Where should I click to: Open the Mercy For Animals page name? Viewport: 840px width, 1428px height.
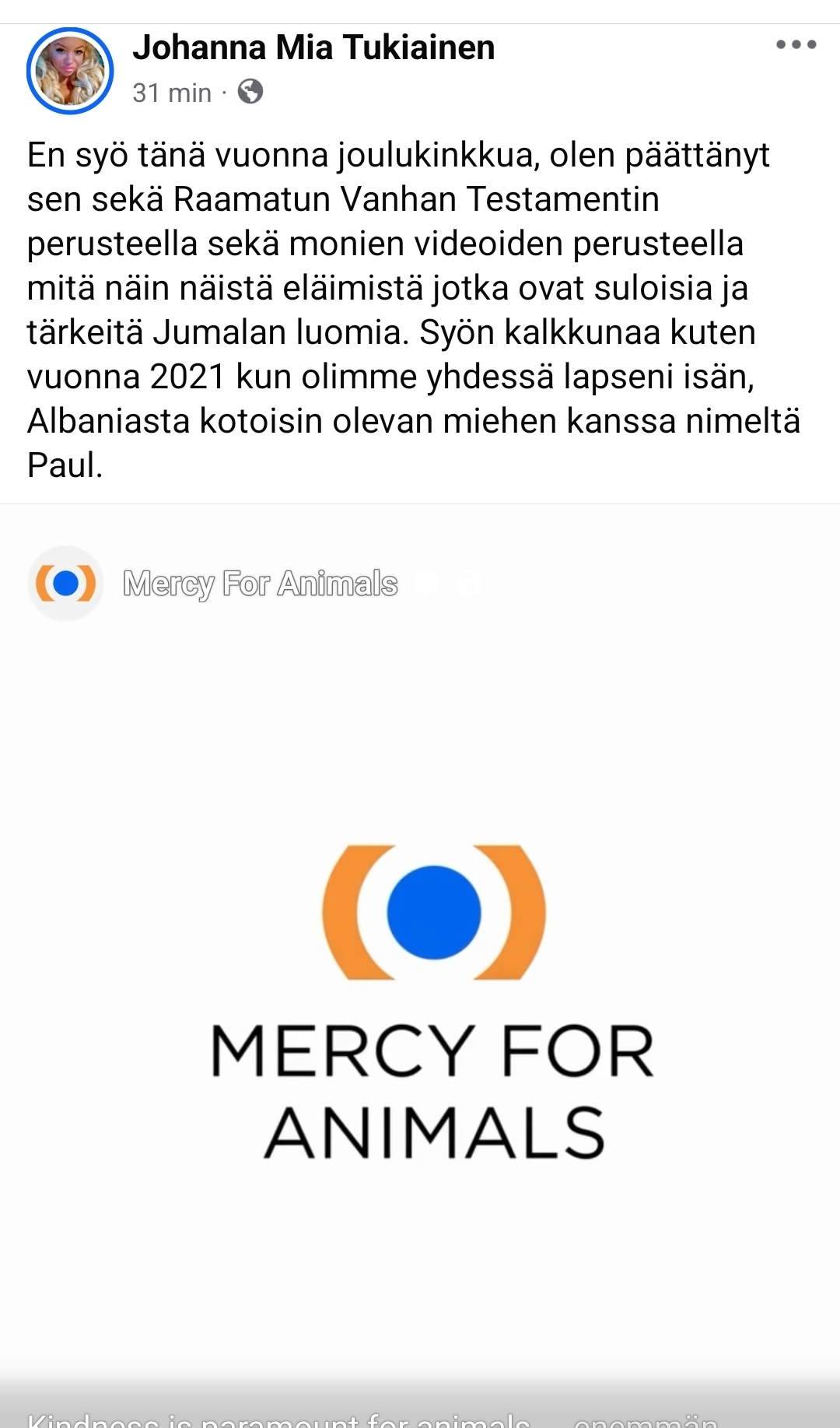pyautogui.click(x=260, y=584)
